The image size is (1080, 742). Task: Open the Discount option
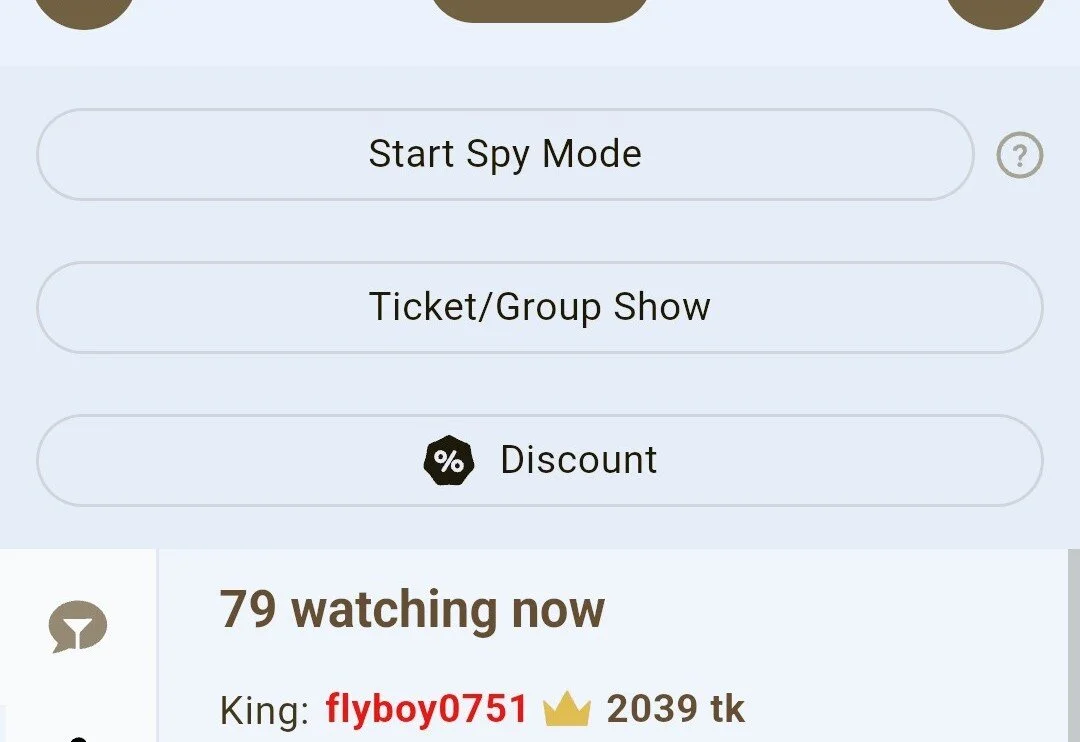pyautogui.click(x=540, y=461)
